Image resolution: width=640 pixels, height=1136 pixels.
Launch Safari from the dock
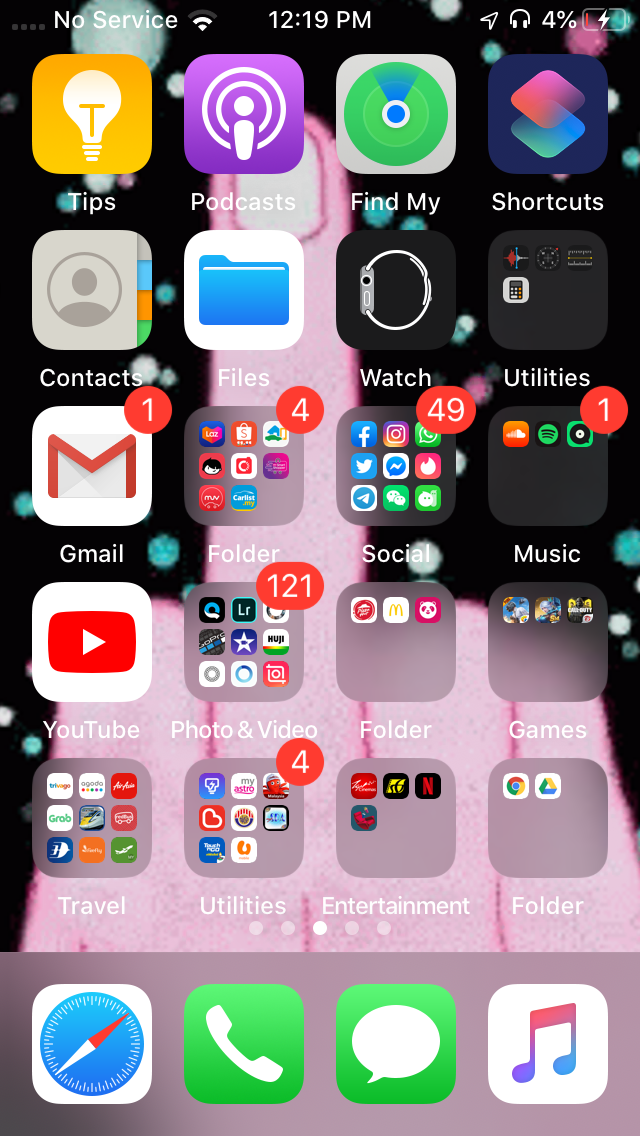pos(92,1044)
